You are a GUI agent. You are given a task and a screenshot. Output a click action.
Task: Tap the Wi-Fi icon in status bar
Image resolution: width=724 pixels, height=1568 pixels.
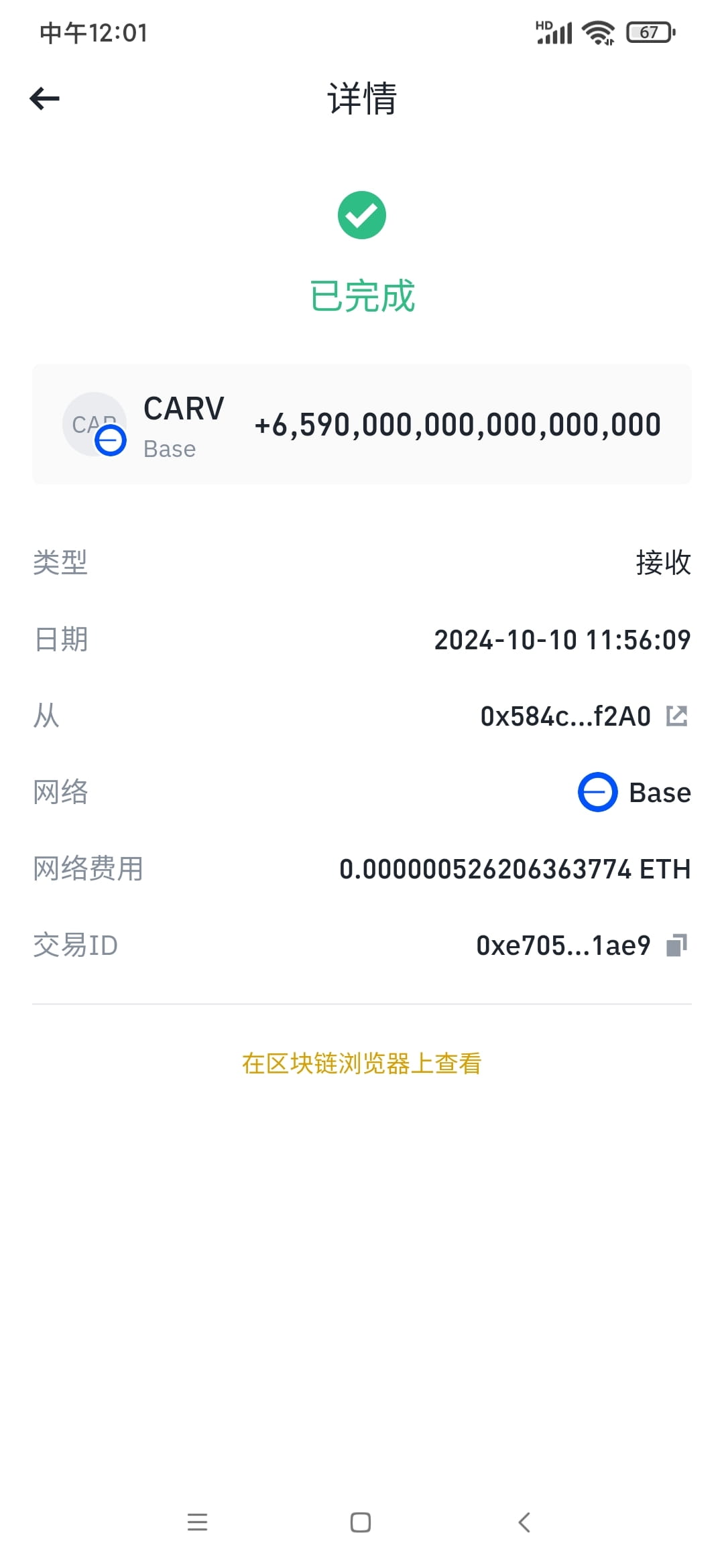(x=596, y=31)
